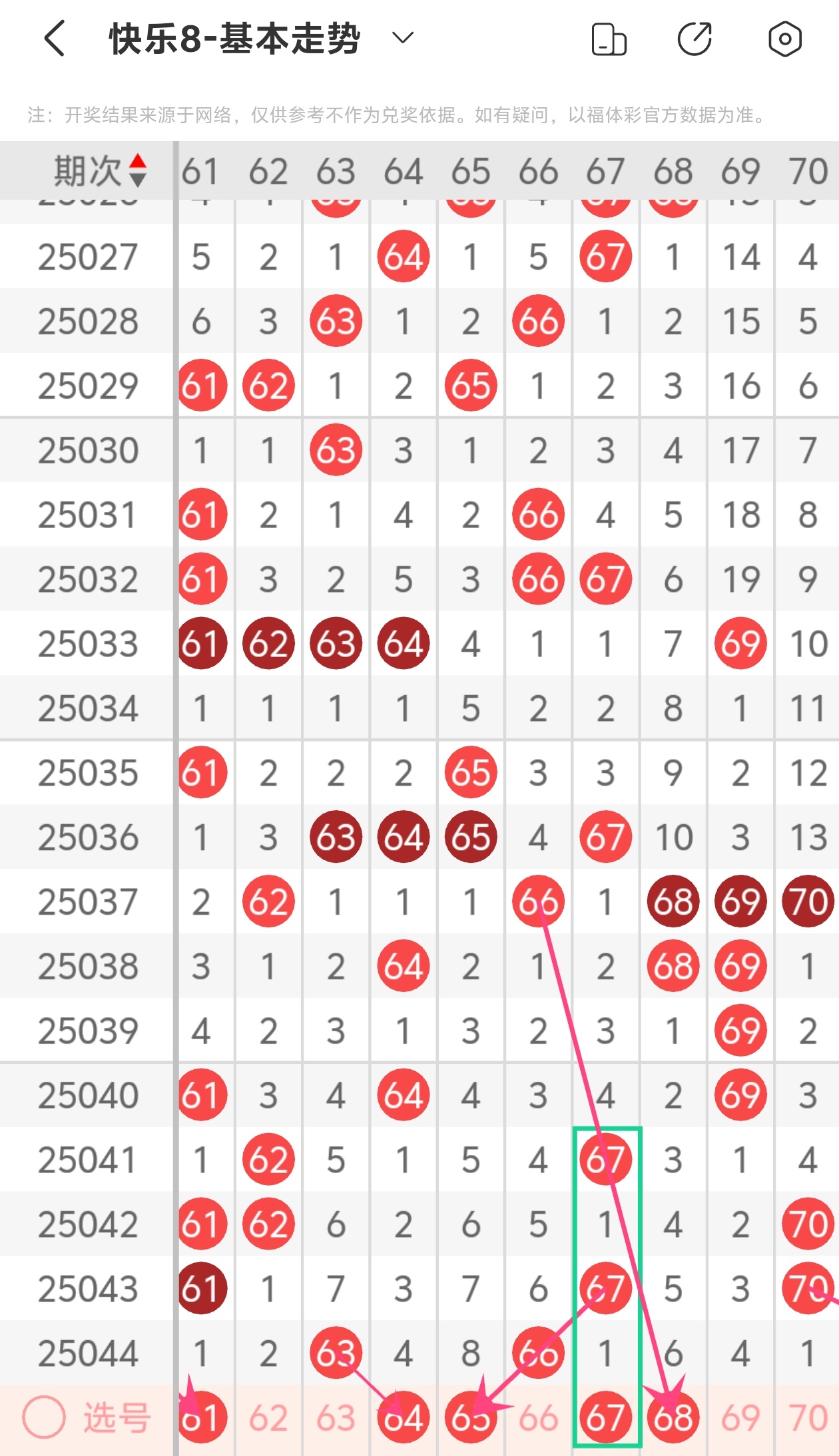Viewport: 839px width, 1456px height.
Task: Tap the 选号 circle in the pick row
Action: click(44, 1417)
